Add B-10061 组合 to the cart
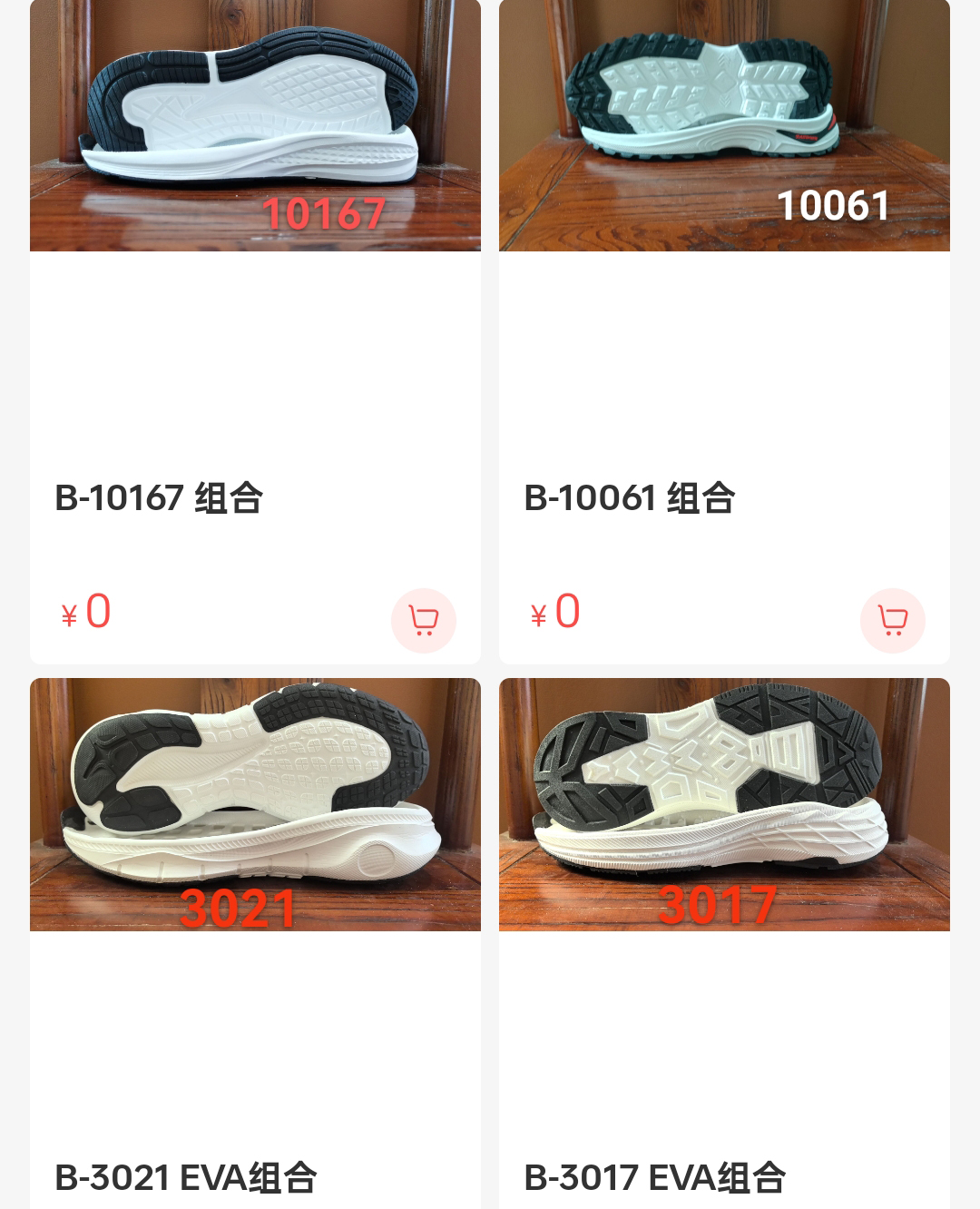Screen dimensions: 980x1209 [892, 621]
